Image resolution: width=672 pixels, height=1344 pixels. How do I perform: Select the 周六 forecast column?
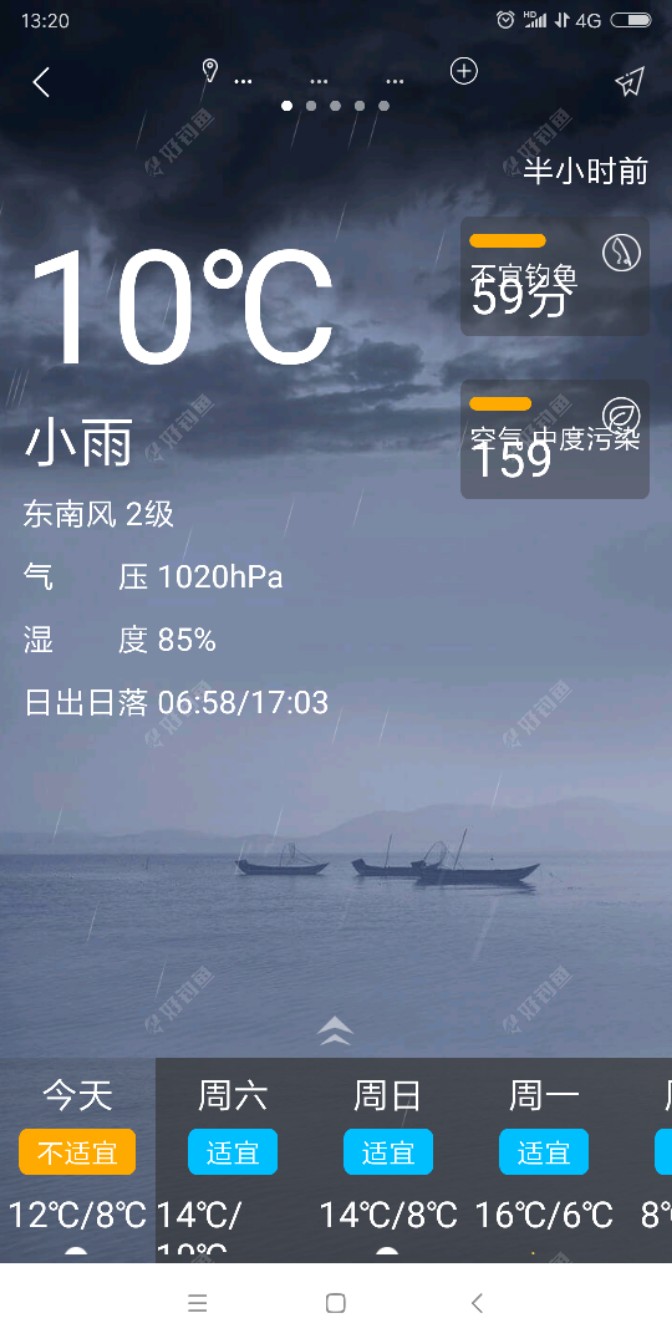(232, 1095)
